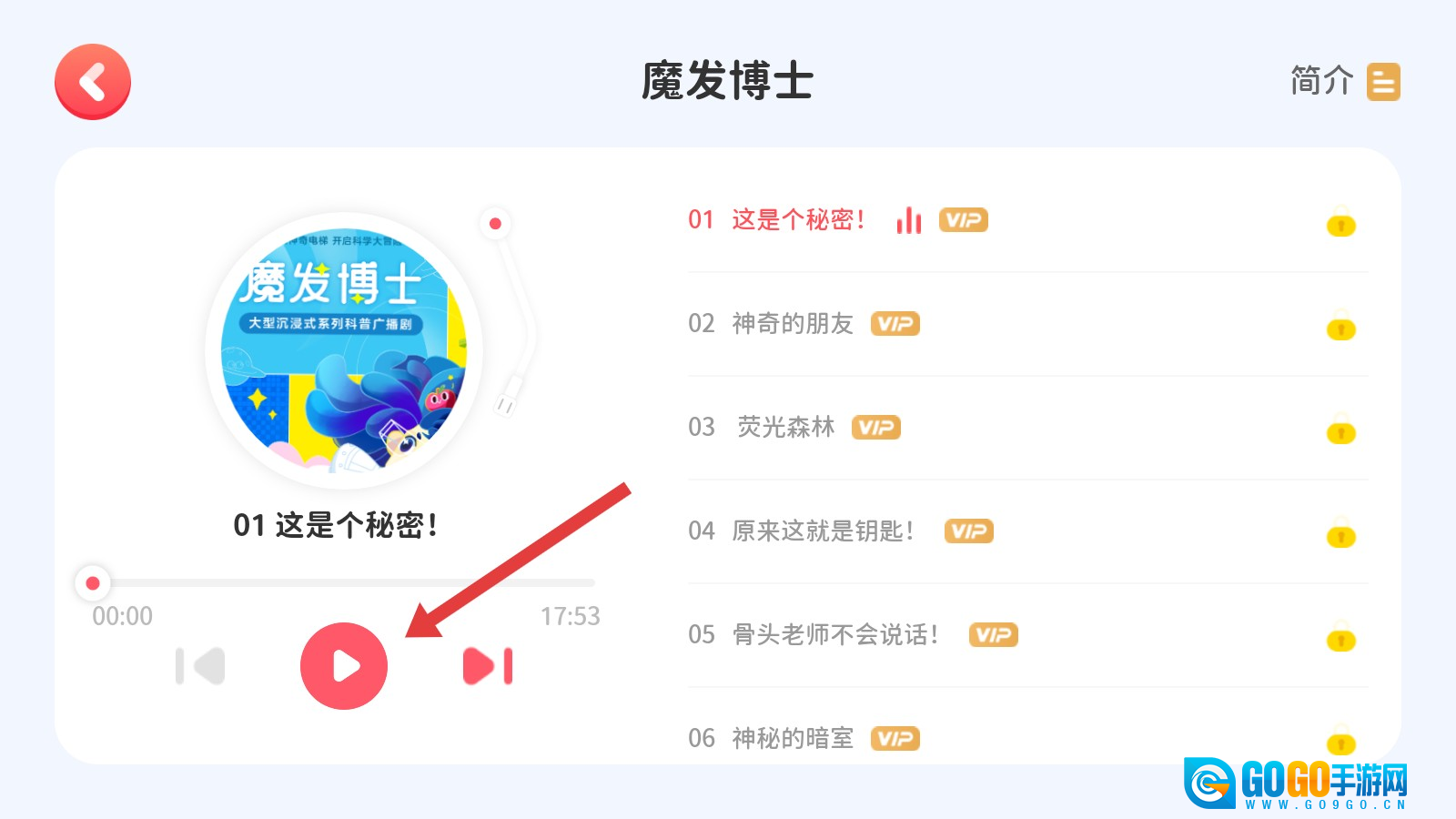Play the current episode
Screen dimensions: 1456x819
pos(344,666)
